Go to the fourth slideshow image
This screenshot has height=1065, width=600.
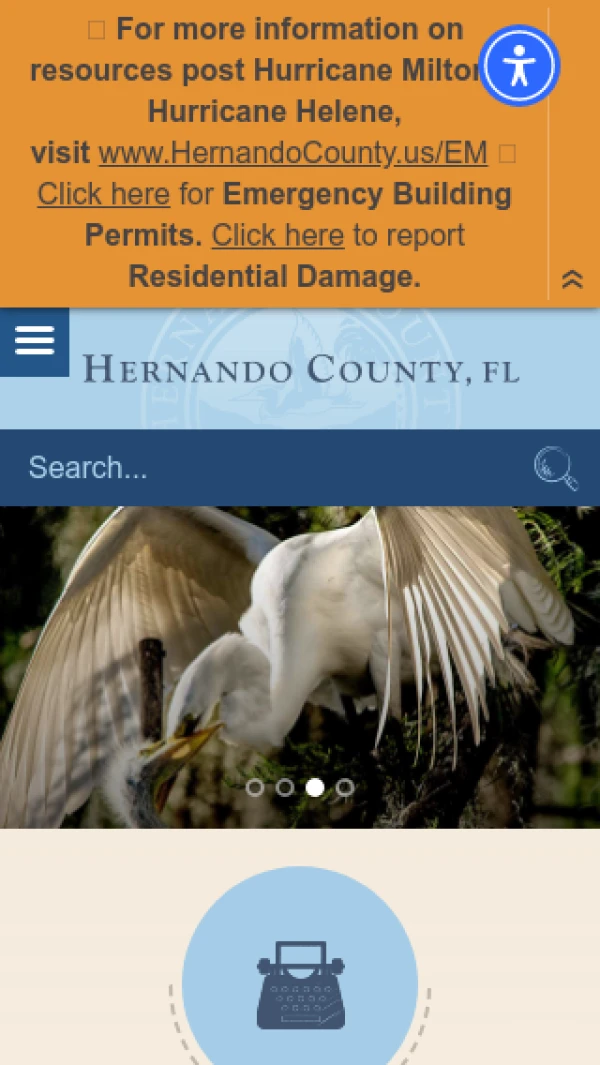pos(345,788)
